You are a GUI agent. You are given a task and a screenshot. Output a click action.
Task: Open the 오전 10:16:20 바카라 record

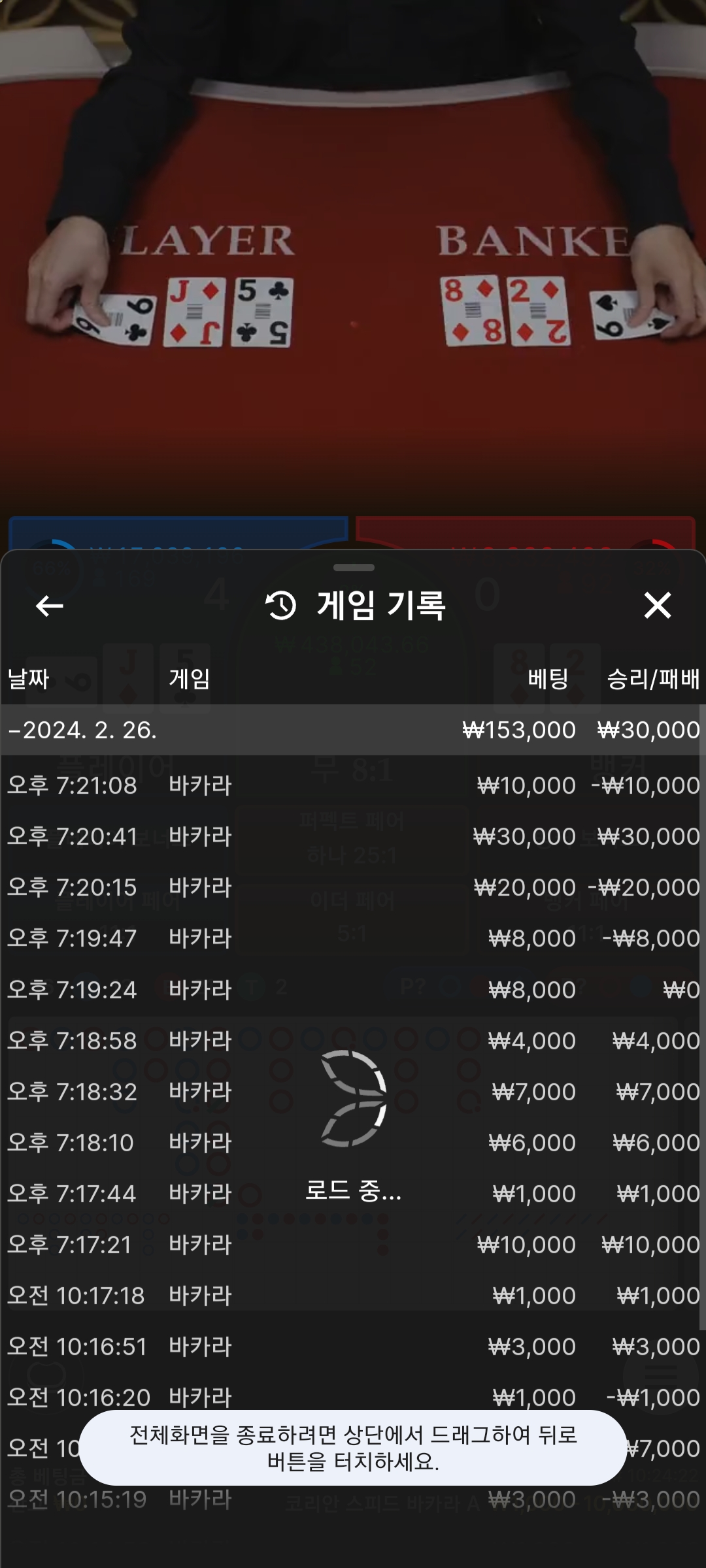[x=353, y=1397]
